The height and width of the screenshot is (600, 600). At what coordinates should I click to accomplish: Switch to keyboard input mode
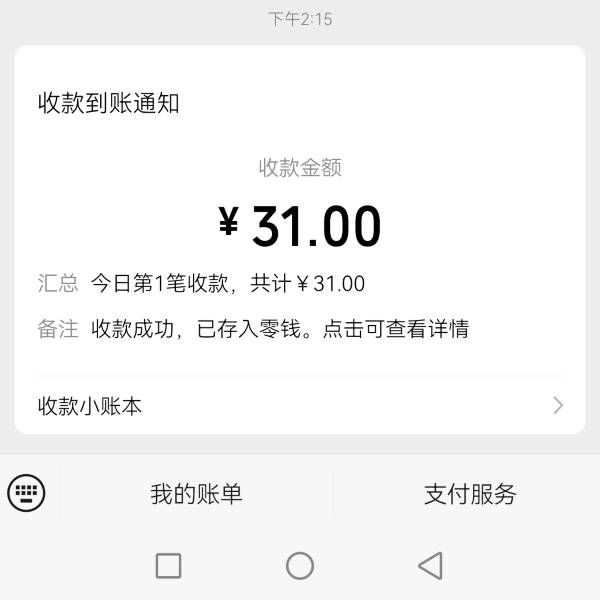(x=26, y=492)
